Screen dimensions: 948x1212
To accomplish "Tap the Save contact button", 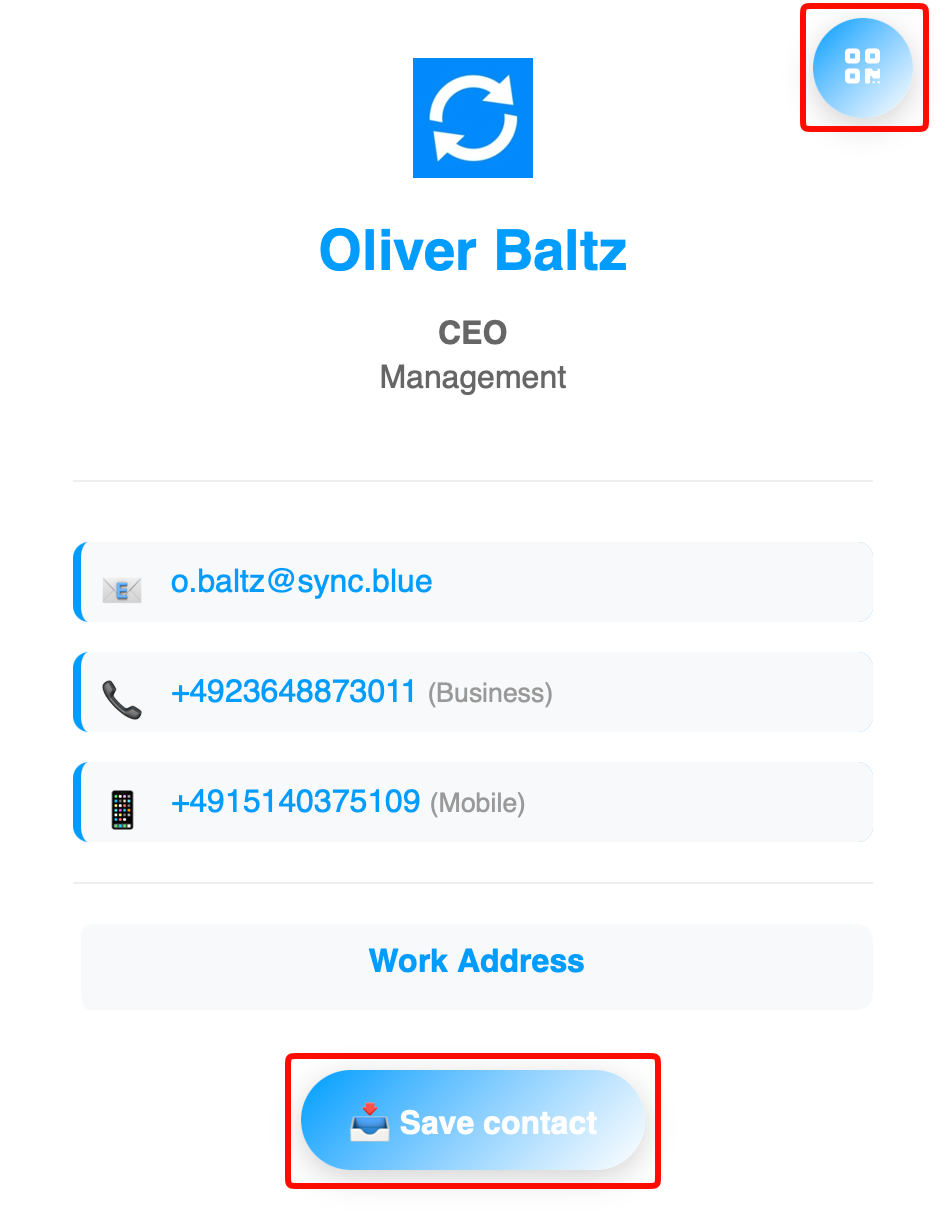I will pyautogui.click(x=473, y=1121).
